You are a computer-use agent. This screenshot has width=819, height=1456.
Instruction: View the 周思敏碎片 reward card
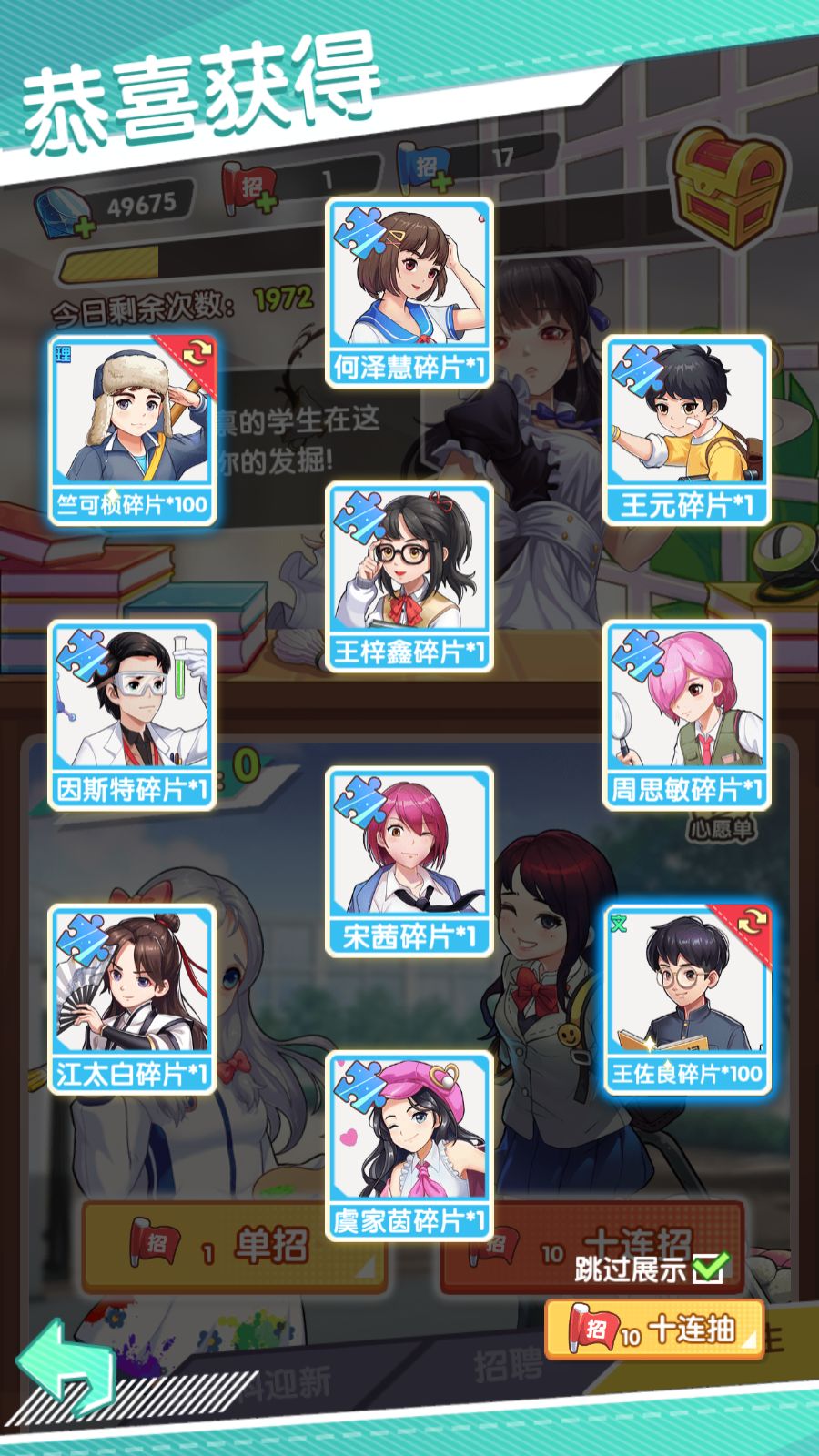coord(687,715)
